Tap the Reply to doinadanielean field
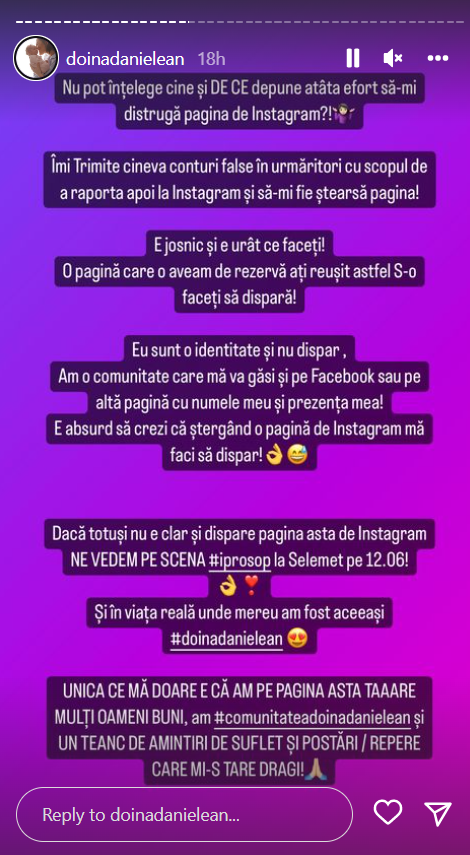The height and width of the screenshot is (855, 470). click(x=185, y=815)
